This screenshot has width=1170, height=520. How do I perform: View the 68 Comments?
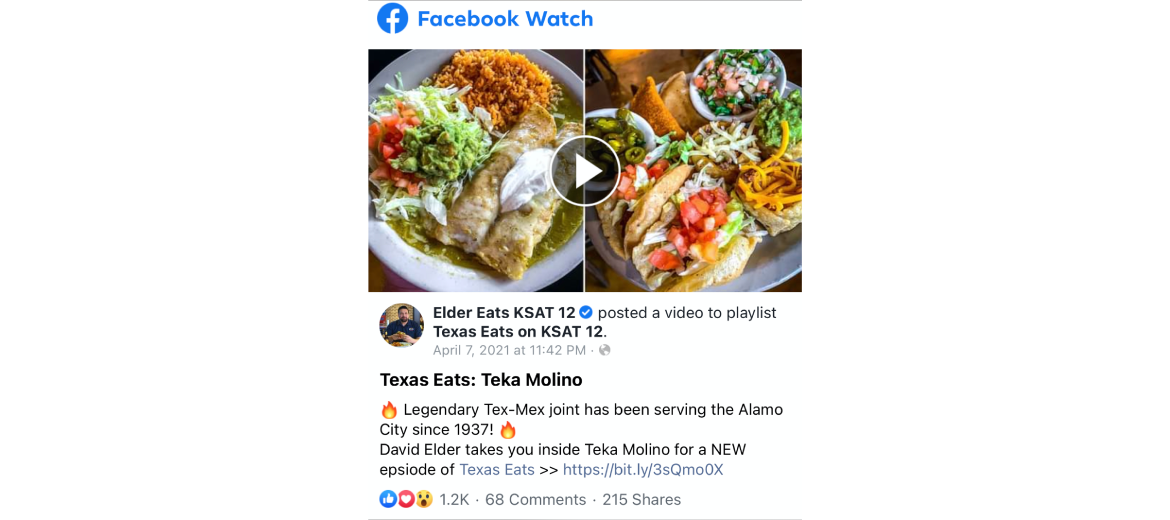pos(535,500)
